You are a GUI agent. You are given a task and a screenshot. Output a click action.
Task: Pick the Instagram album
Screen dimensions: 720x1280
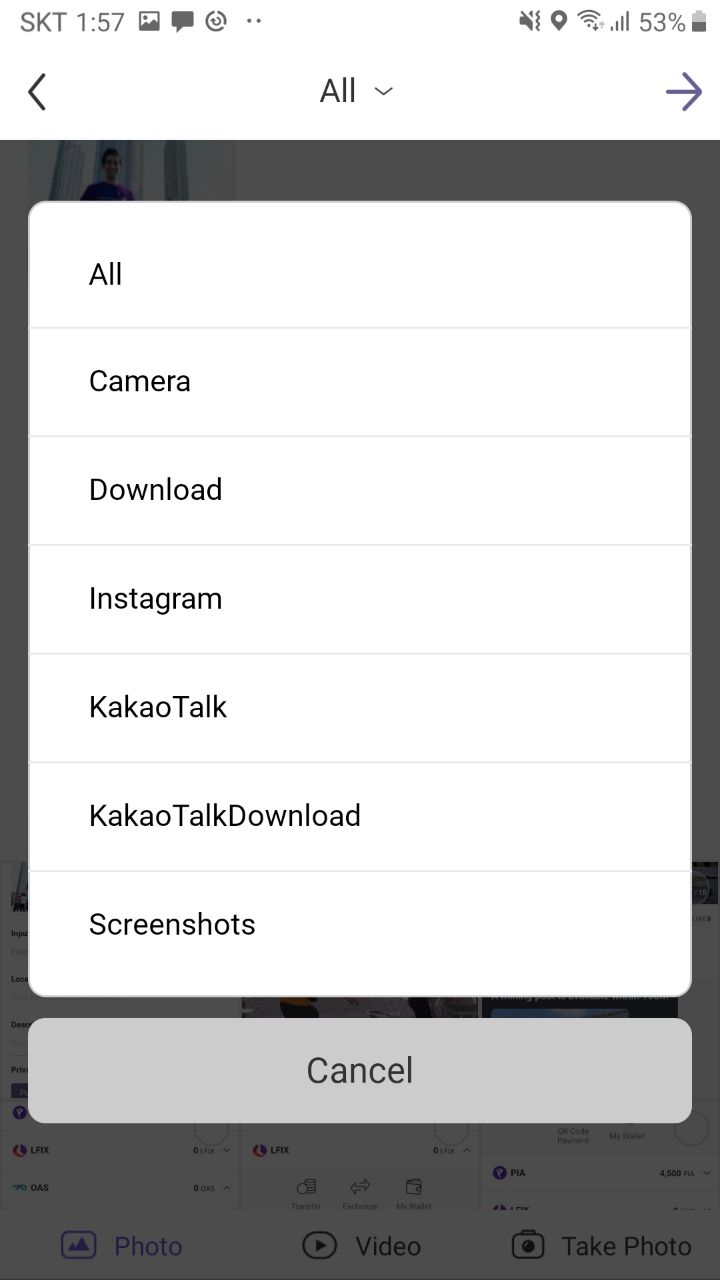tap(360, 599)
